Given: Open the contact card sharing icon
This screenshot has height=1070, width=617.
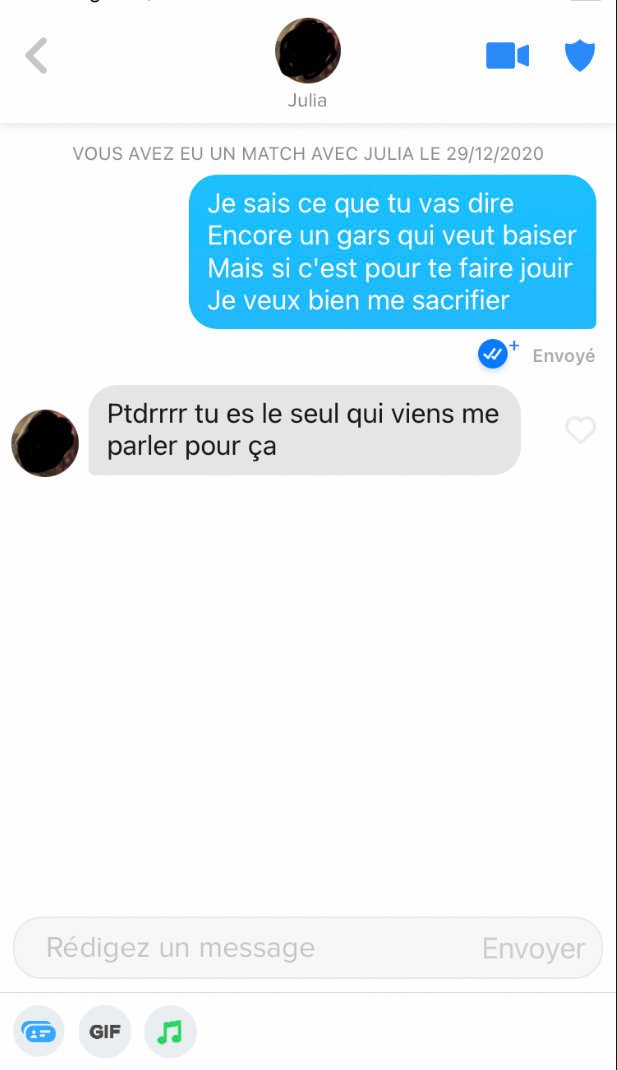Looking at the screenshot, I should point(39,1031).
